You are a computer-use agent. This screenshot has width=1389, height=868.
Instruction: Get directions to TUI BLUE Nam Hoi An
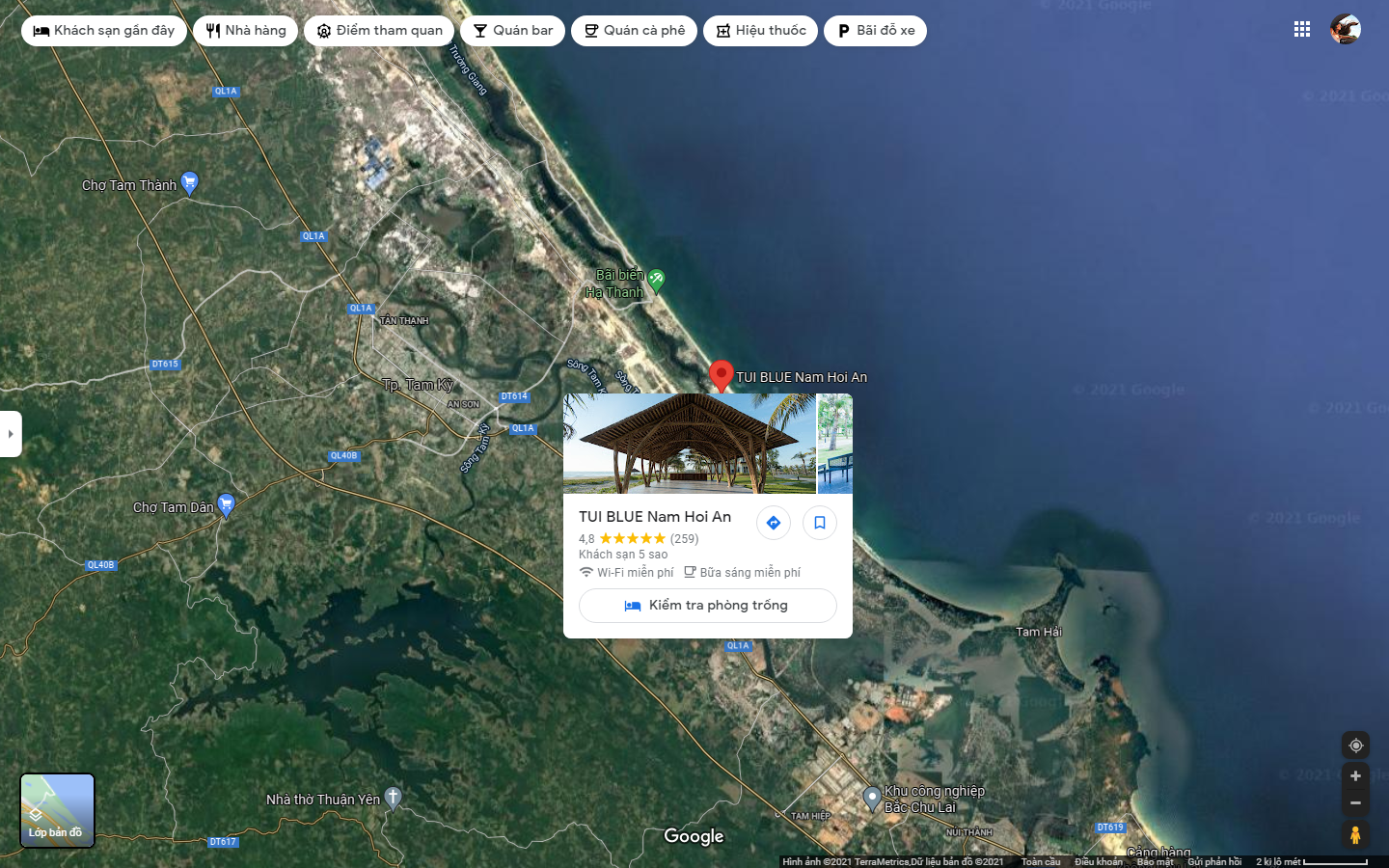point(774,523)
